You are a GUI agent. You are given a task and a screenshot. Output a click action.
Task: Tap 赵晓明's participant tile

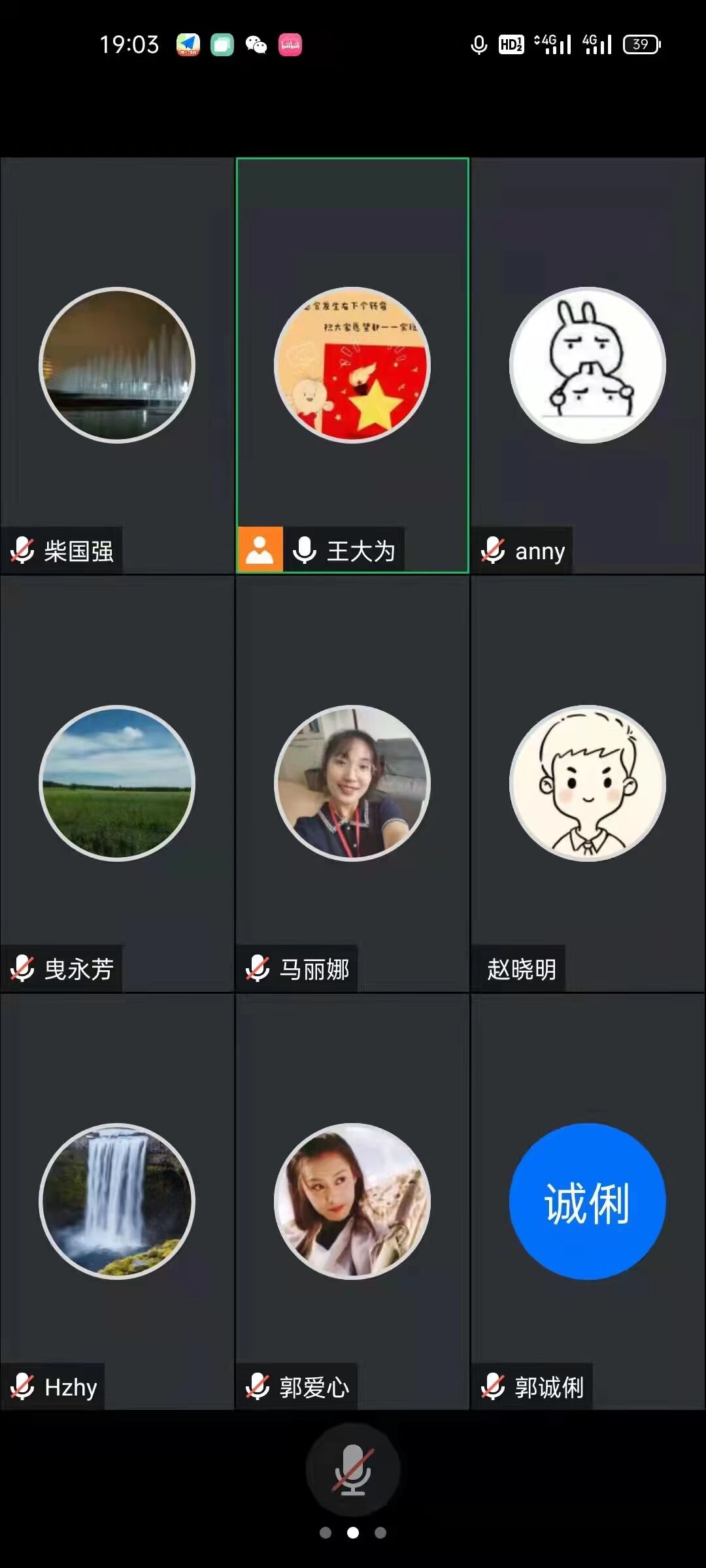(x=588, y=783)
